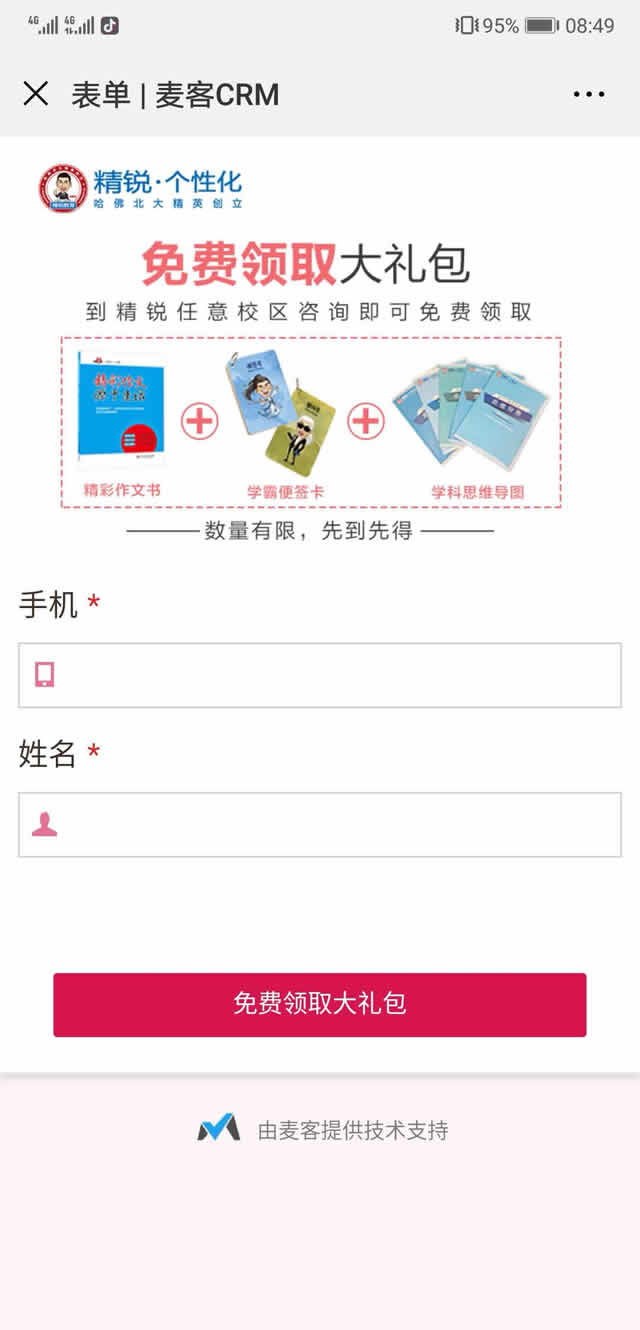Focus the 手机 phone number field
Viewport: 640px width, 1330px height.
pyautogui.click(x=320, y=675)
